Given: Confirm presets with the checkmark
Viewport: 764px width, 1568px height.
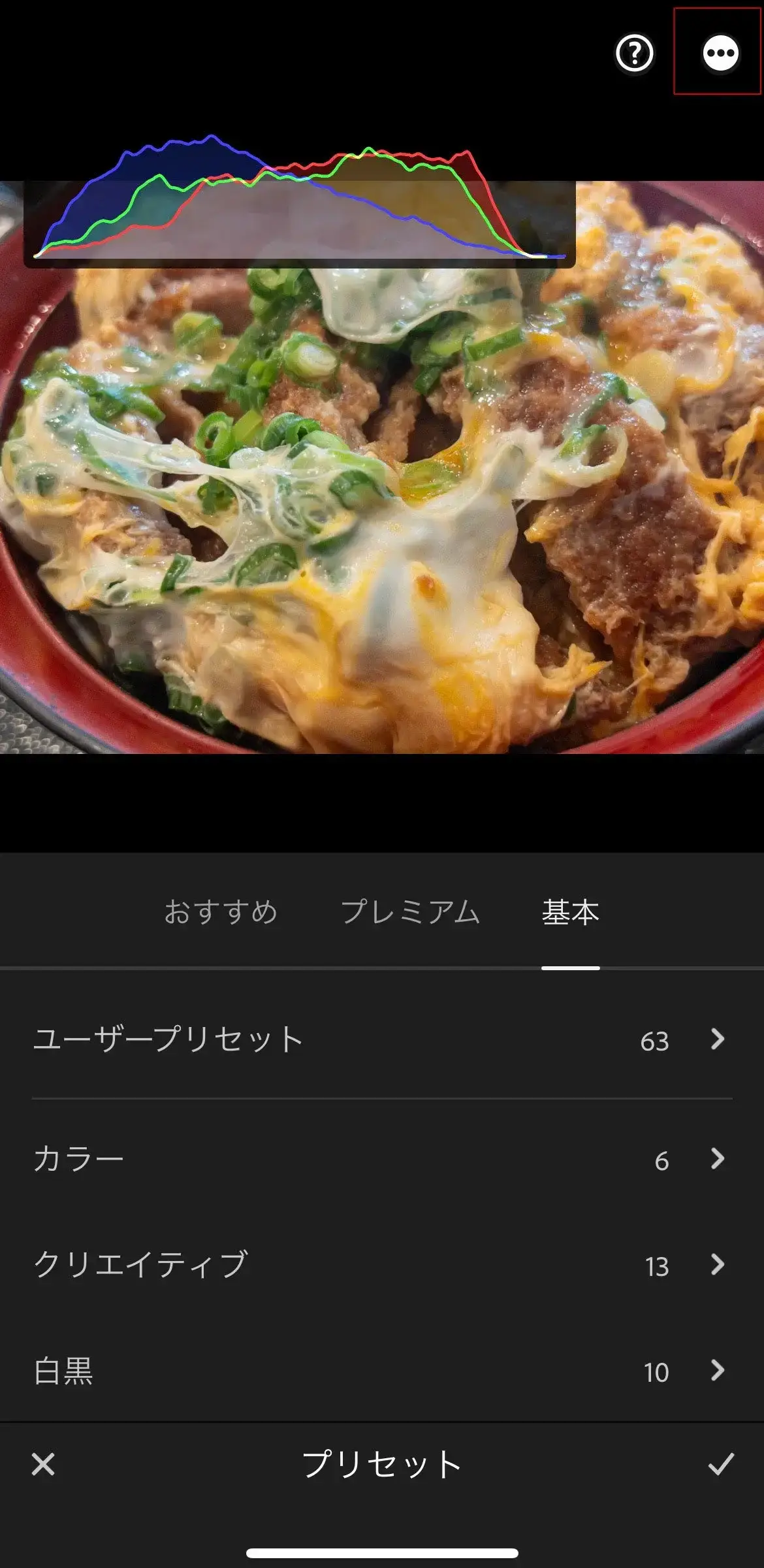Looking at the screenshot, I should 720,1464.
